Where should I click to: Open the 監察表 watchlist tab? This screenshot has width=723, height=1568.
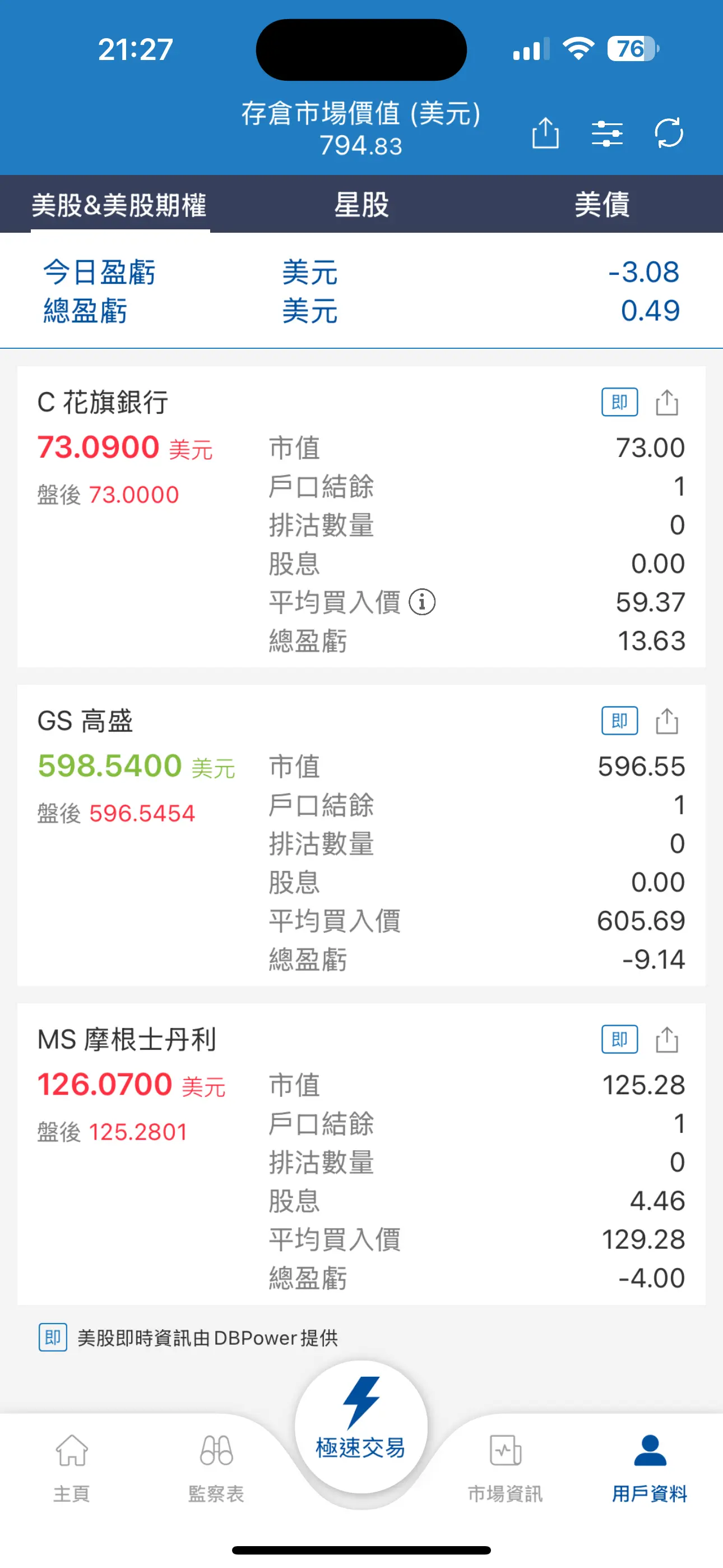216,1468
